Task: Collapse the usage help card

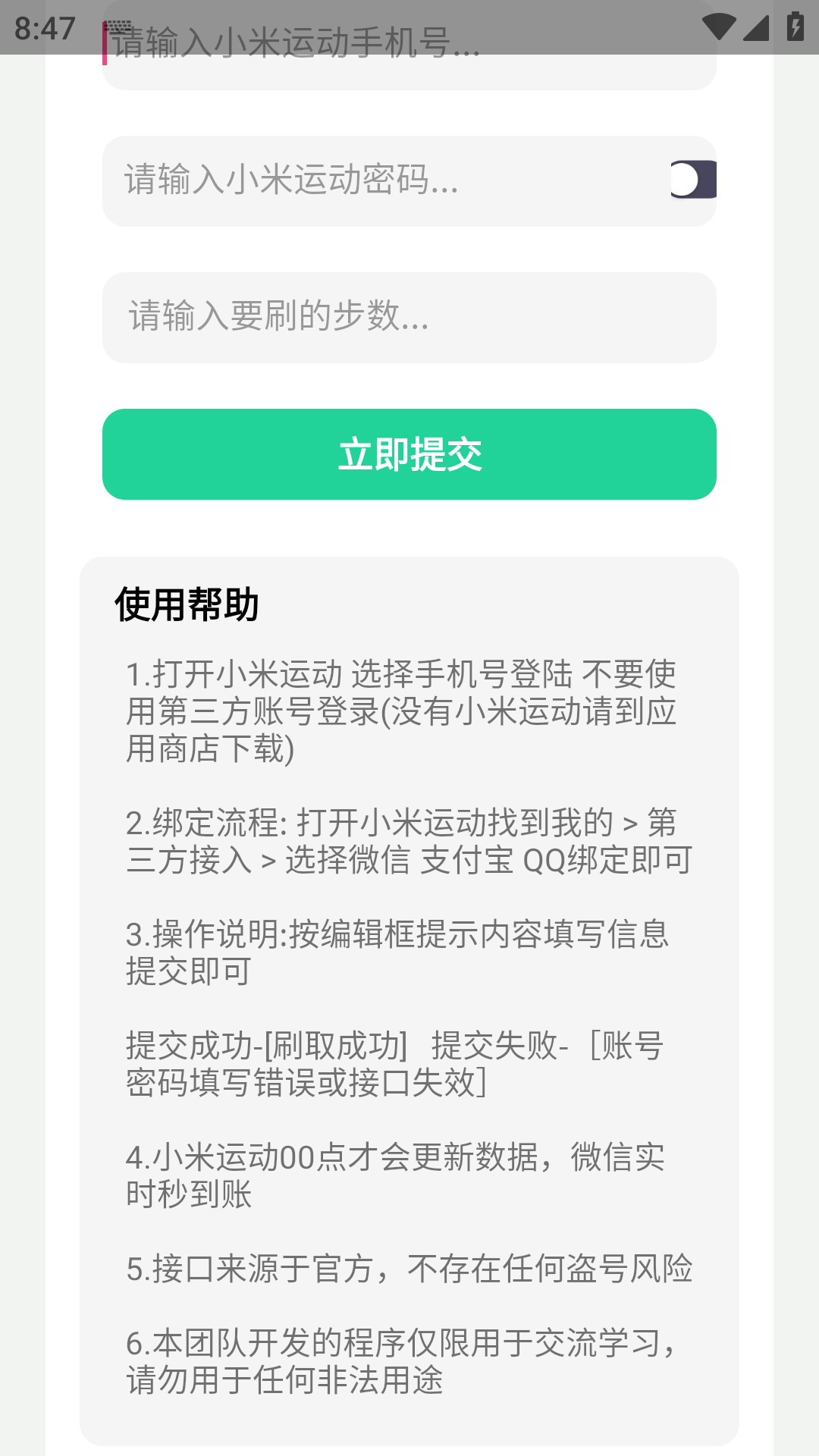Action: click(187, 604)
